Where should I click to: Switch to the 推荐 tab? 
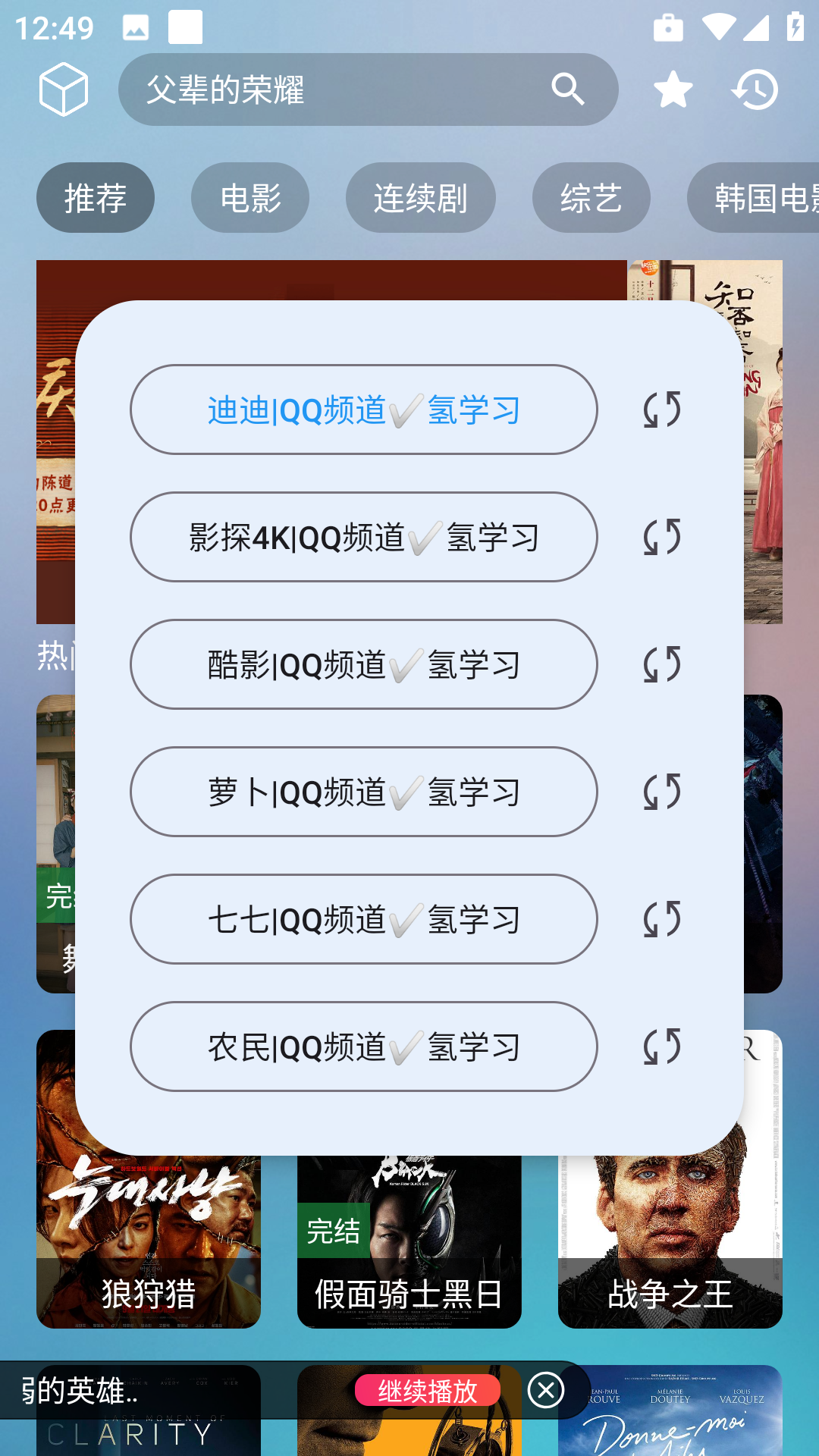tap(96, 197)
